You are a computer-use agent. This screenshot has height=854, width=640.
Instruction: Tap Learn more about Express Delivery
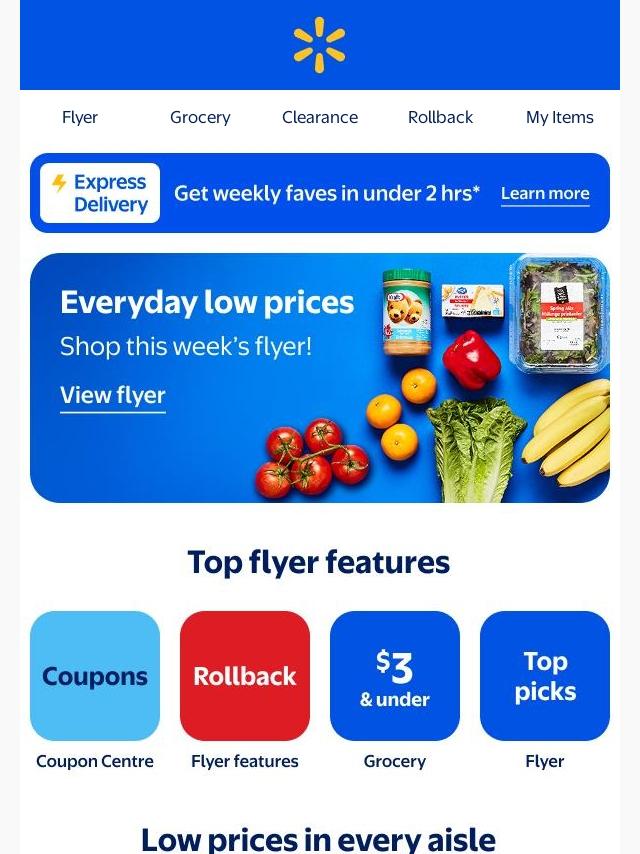click(x=545, y=194)
